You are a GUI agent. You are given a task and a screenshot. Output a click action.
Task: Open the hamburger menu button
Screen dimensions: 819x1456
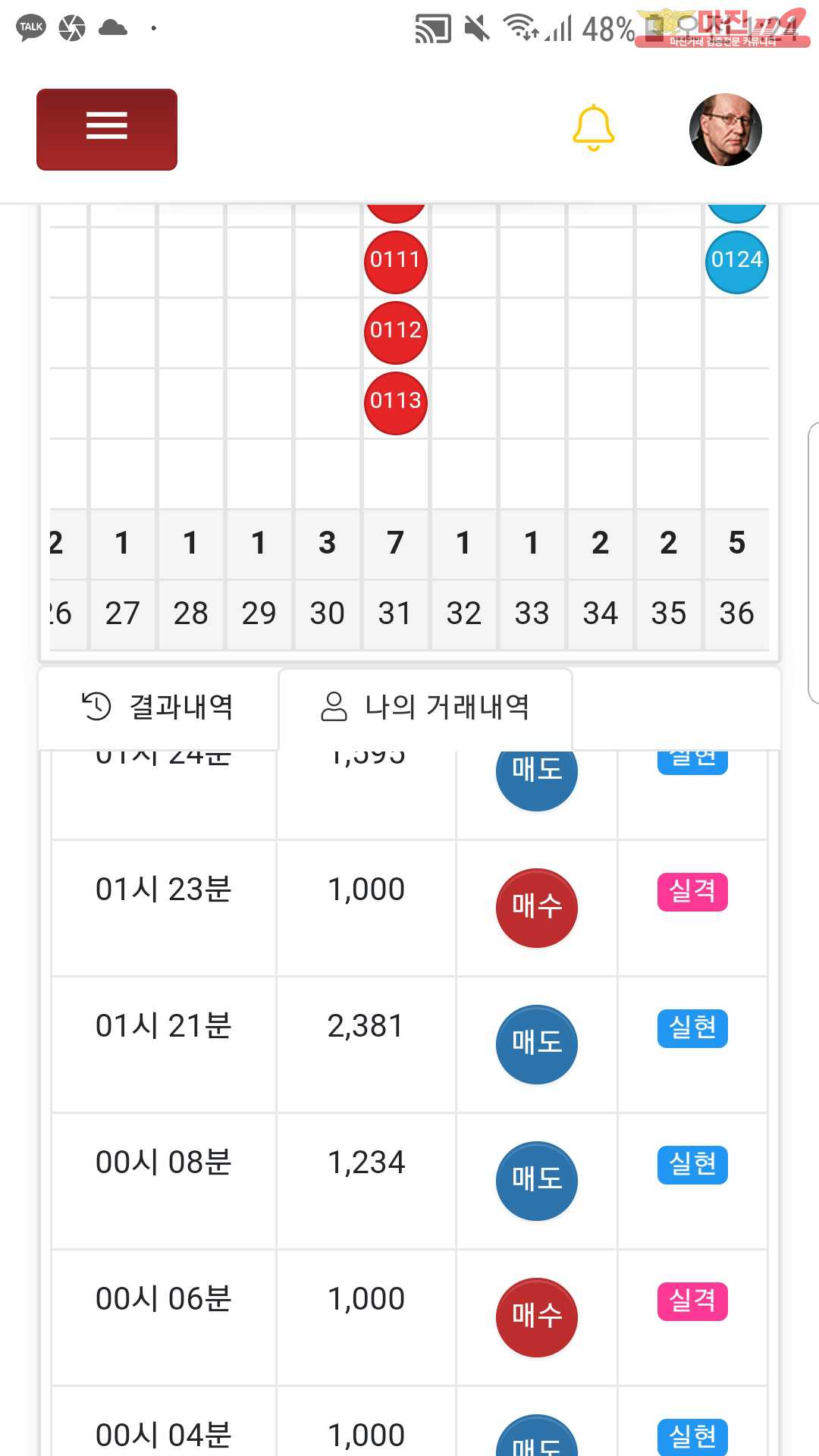coord(107,130)
